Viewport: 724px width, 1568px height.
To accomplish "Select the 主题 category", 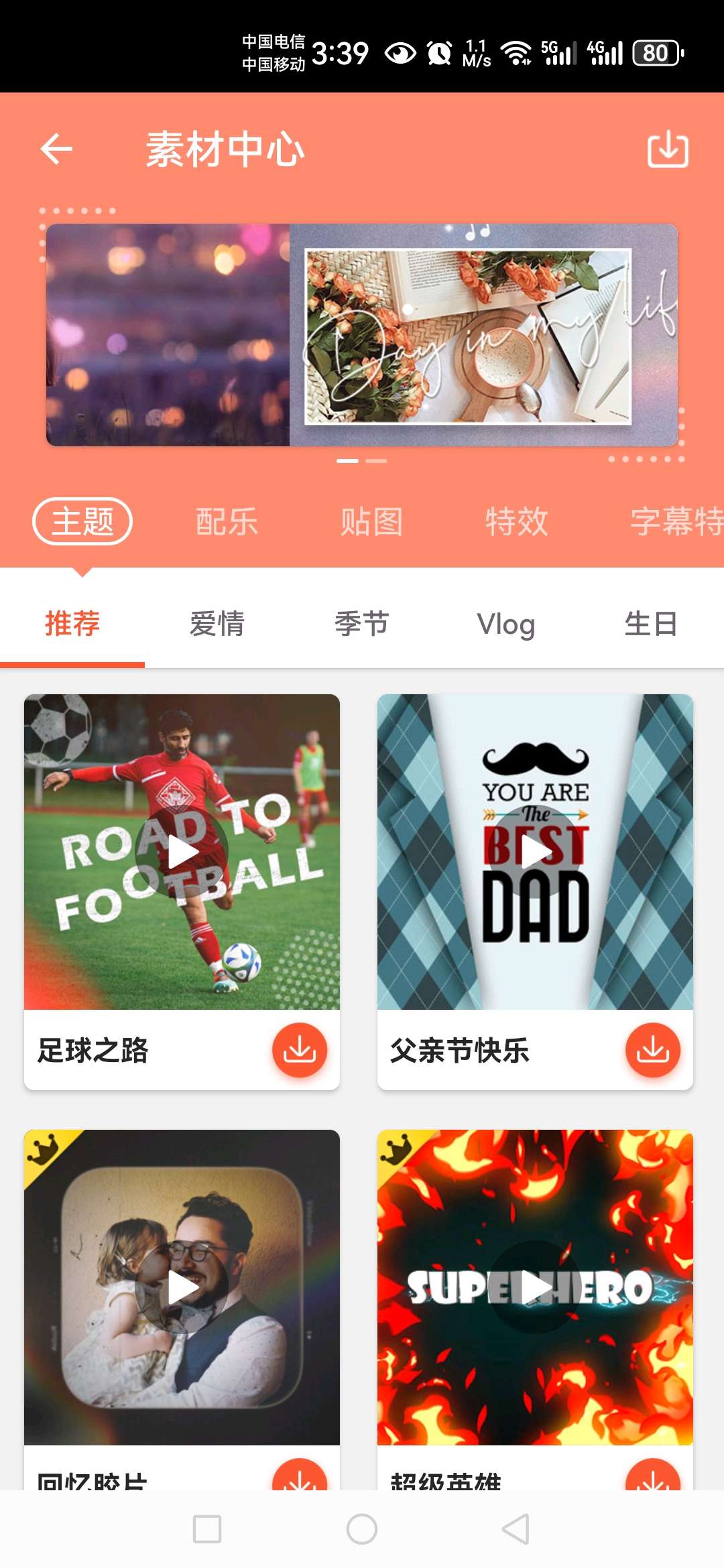I will coord(82,521).
